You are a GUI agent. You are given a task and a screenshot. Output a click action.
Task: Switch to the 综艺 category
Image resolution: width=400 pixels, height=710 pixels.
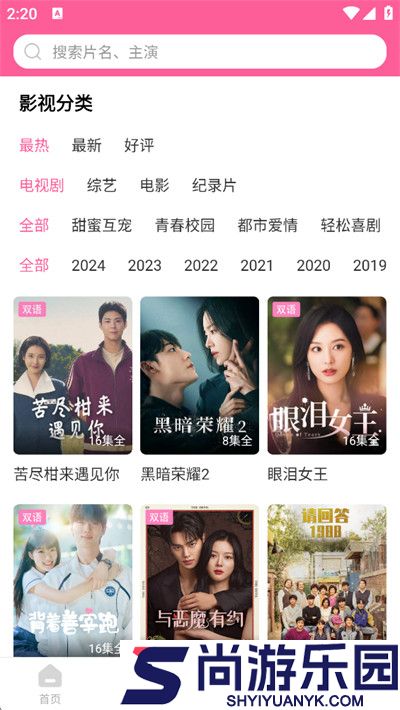coord(101,185)
